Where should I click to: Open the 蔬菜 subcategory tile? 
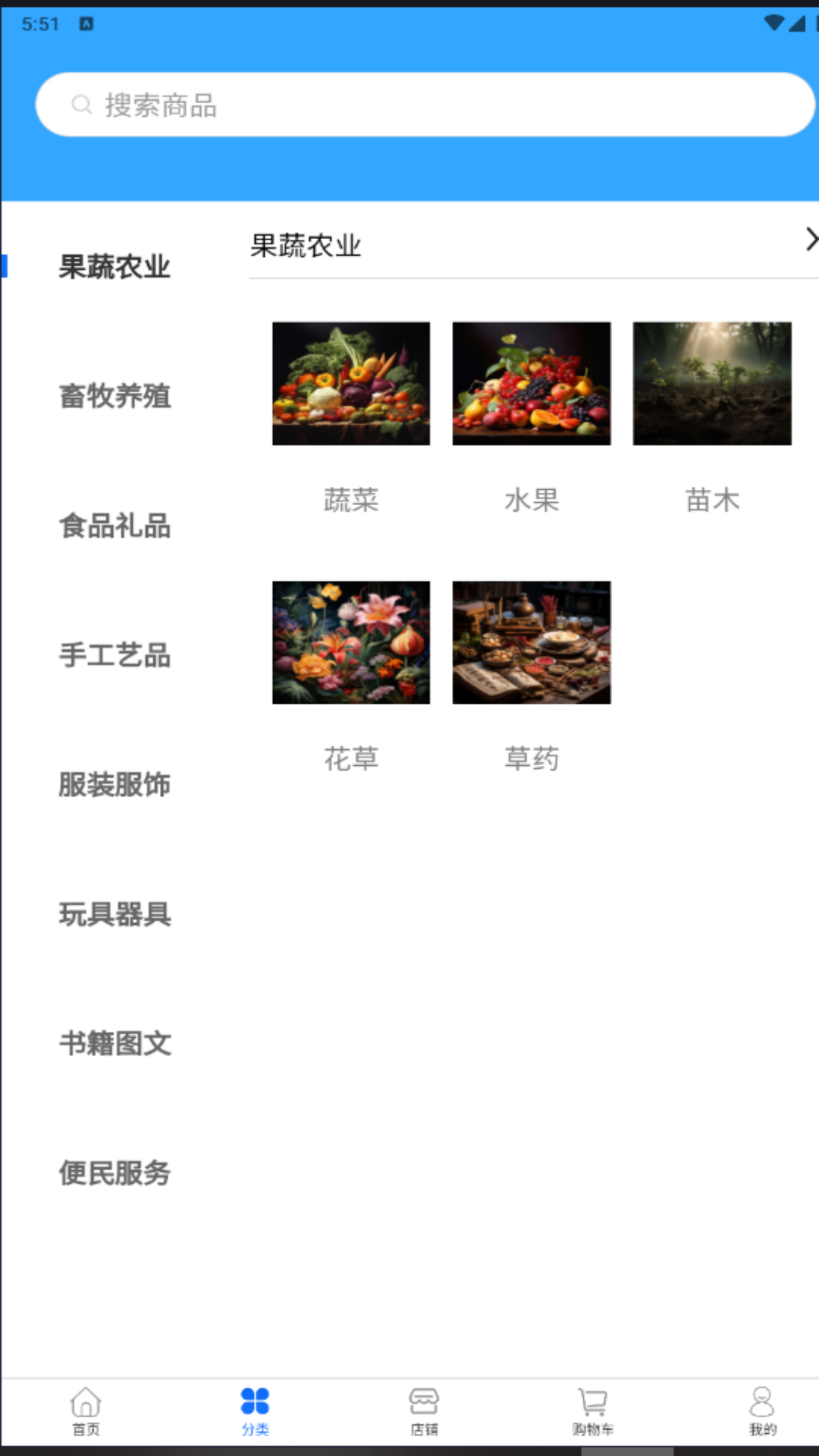pyautogui.click(x=351, y=384)
